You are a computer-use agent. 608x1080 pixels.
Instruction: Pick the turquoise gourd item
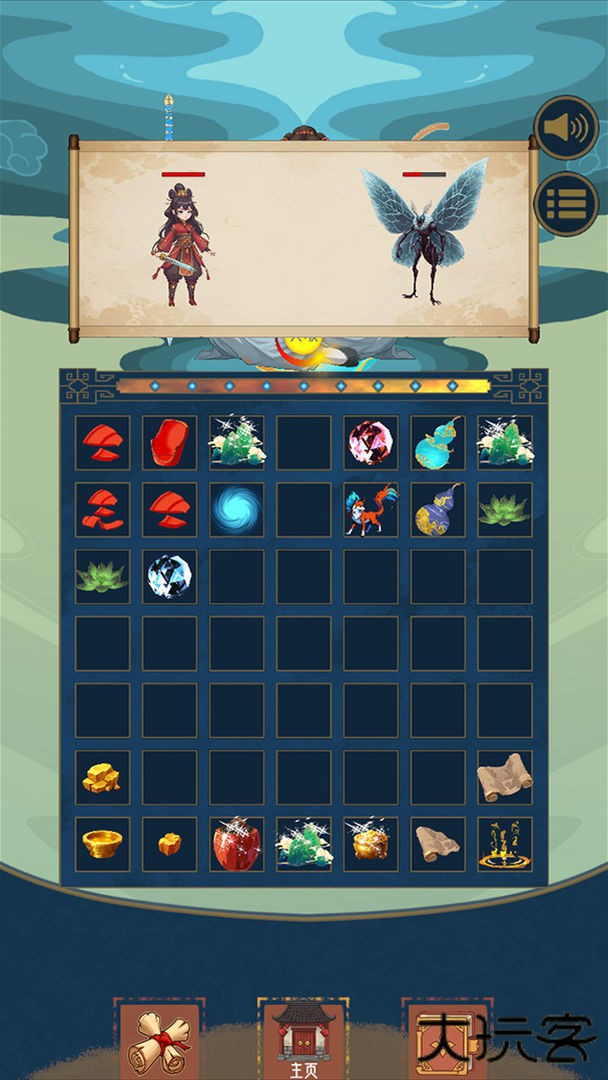438,442
